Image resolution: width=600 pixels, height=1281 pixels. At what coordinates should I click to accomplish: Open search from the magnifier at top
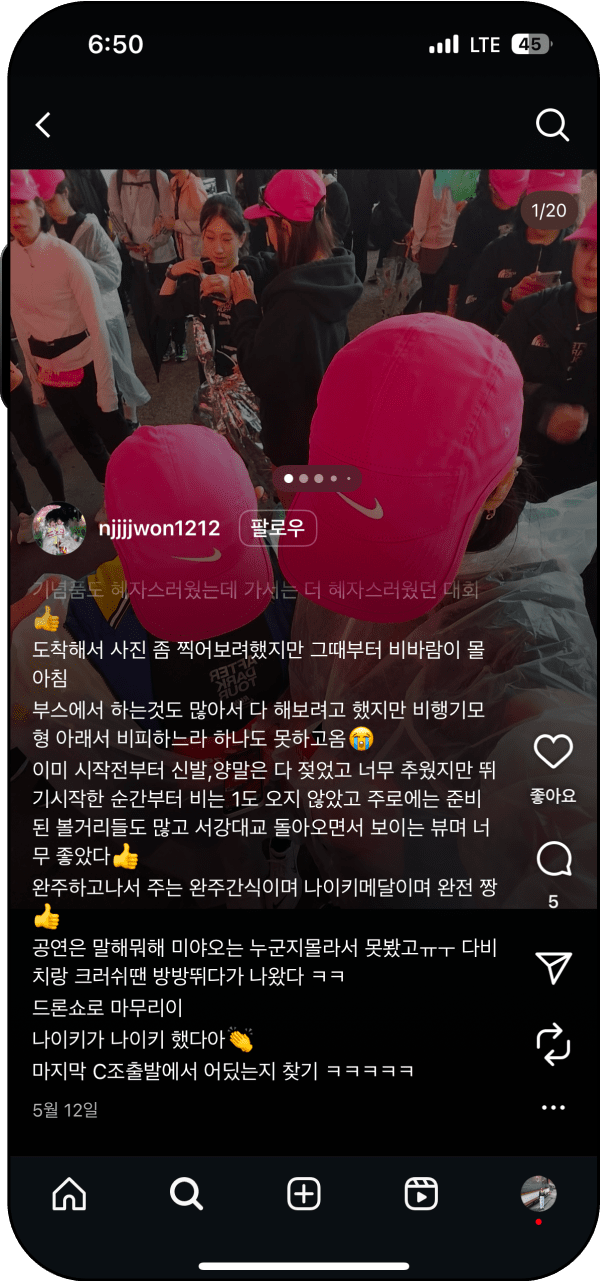[552, 125]
